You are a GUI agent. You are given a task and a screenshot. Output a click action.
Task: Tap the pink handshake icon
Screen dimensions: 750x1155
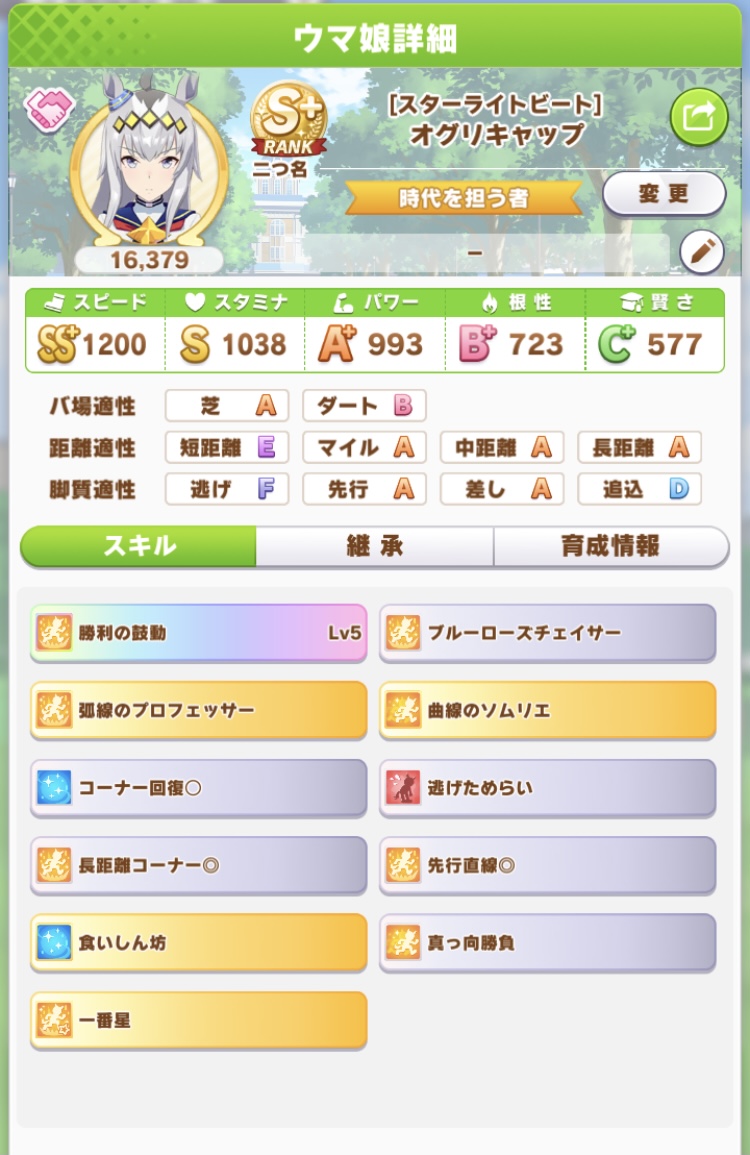click(44, 107)
